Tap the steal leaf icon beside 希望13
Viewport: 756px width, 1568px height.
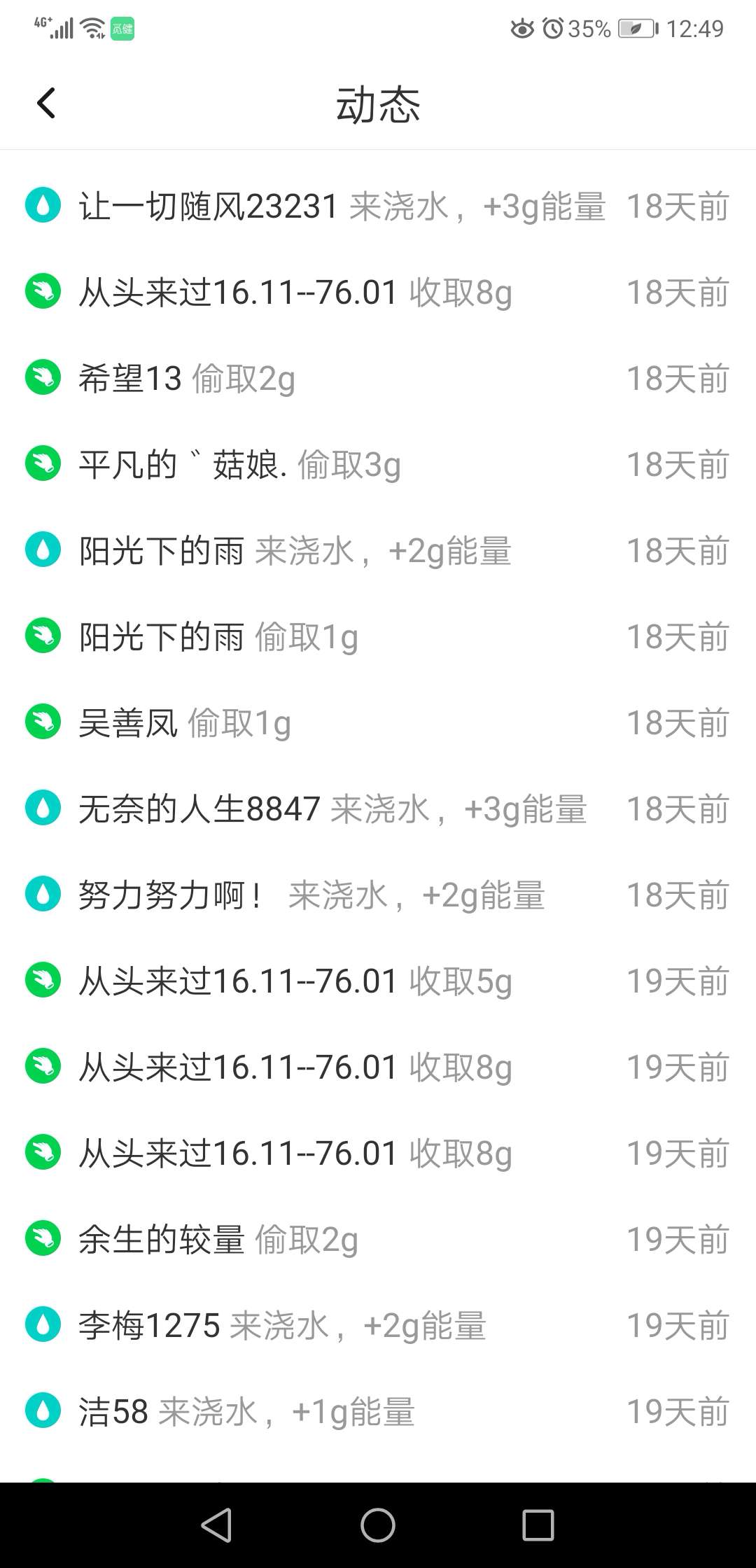coord(42,378)
